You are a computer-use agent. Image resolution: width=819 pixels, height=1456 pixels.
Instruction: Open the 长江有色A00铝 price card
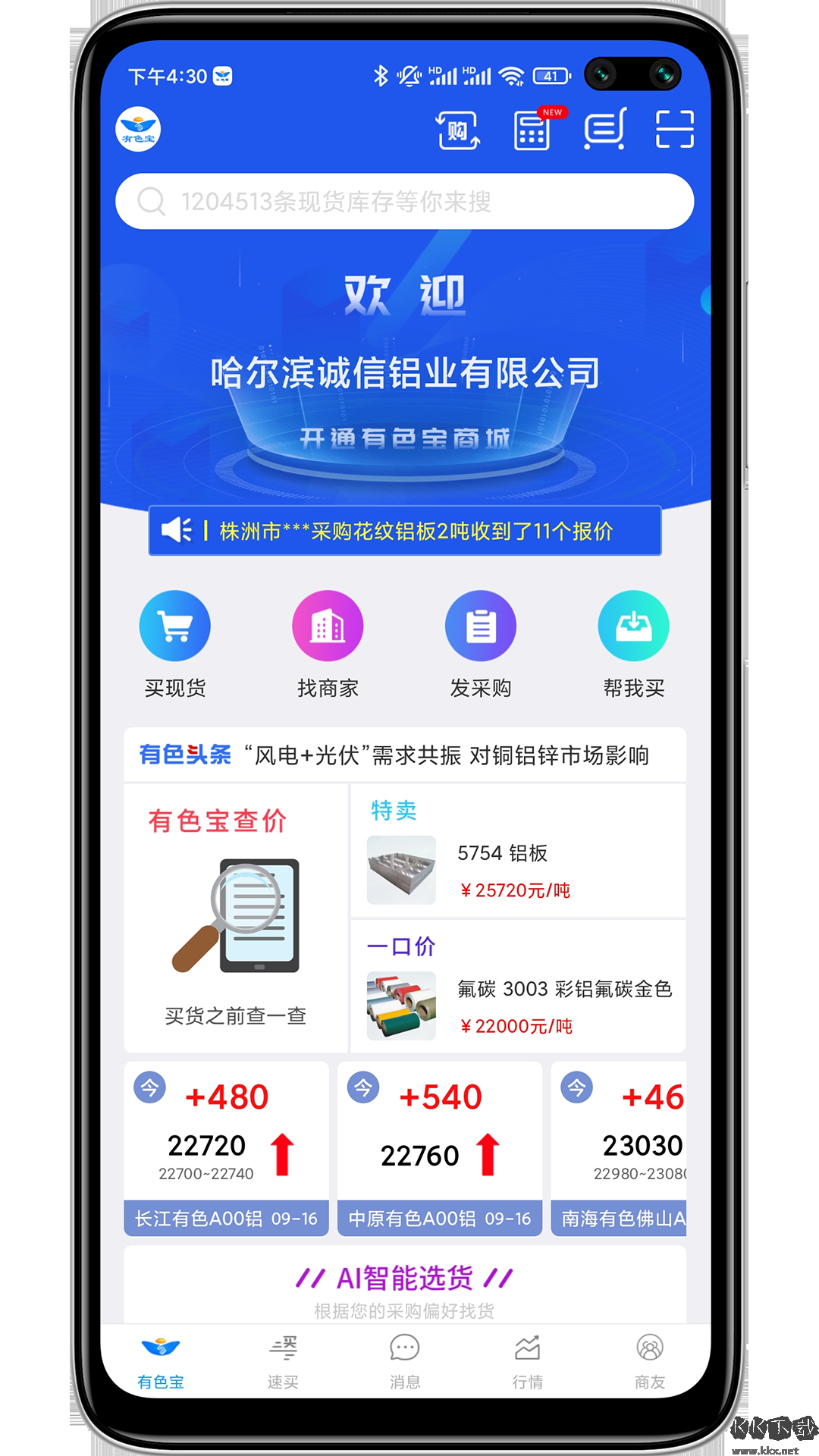click(x=226, y=1148)
